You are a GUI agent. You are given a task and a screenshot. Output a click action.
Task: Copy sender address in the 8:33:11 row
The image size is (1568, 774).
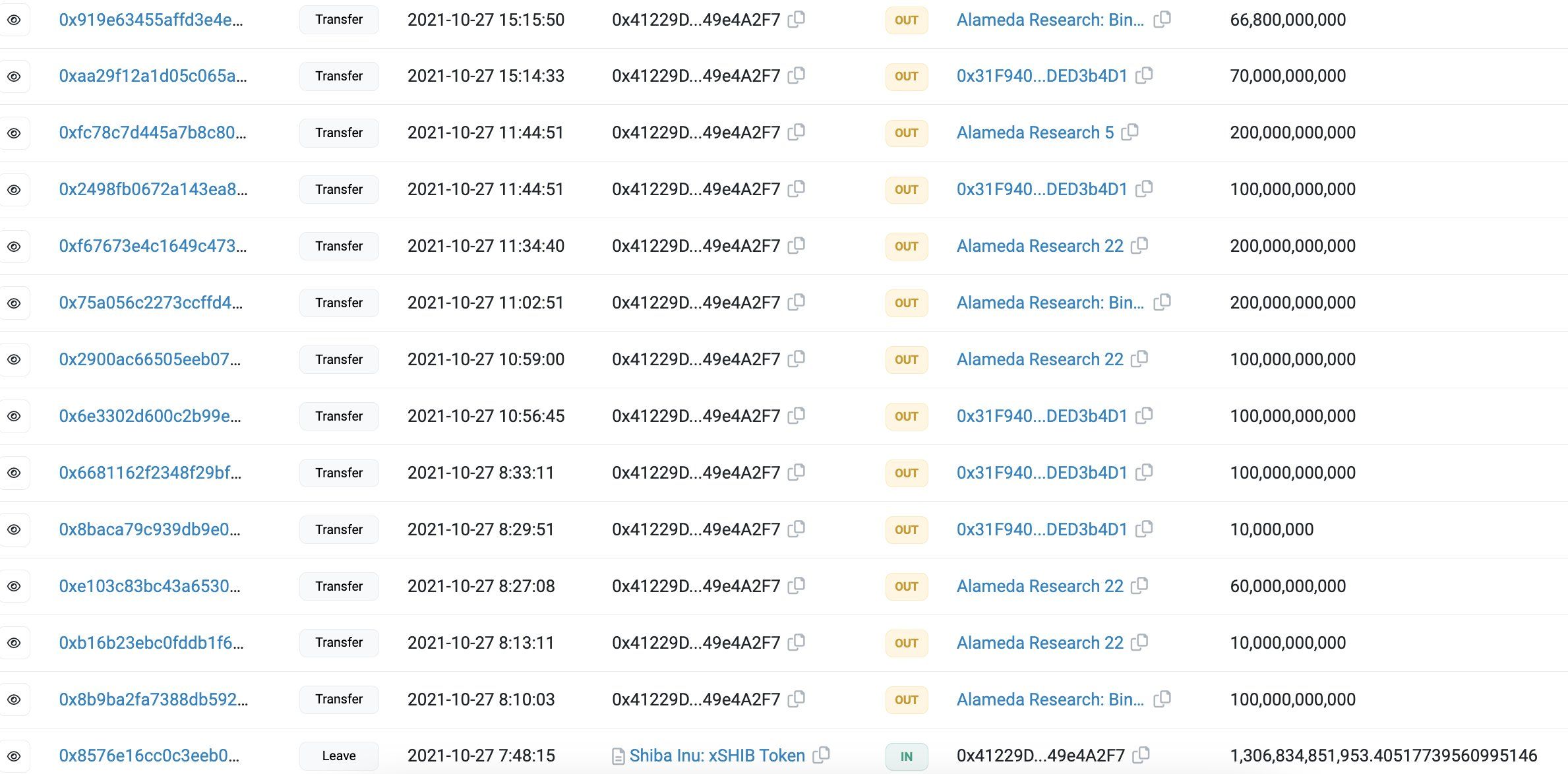[x=797, y=472]
